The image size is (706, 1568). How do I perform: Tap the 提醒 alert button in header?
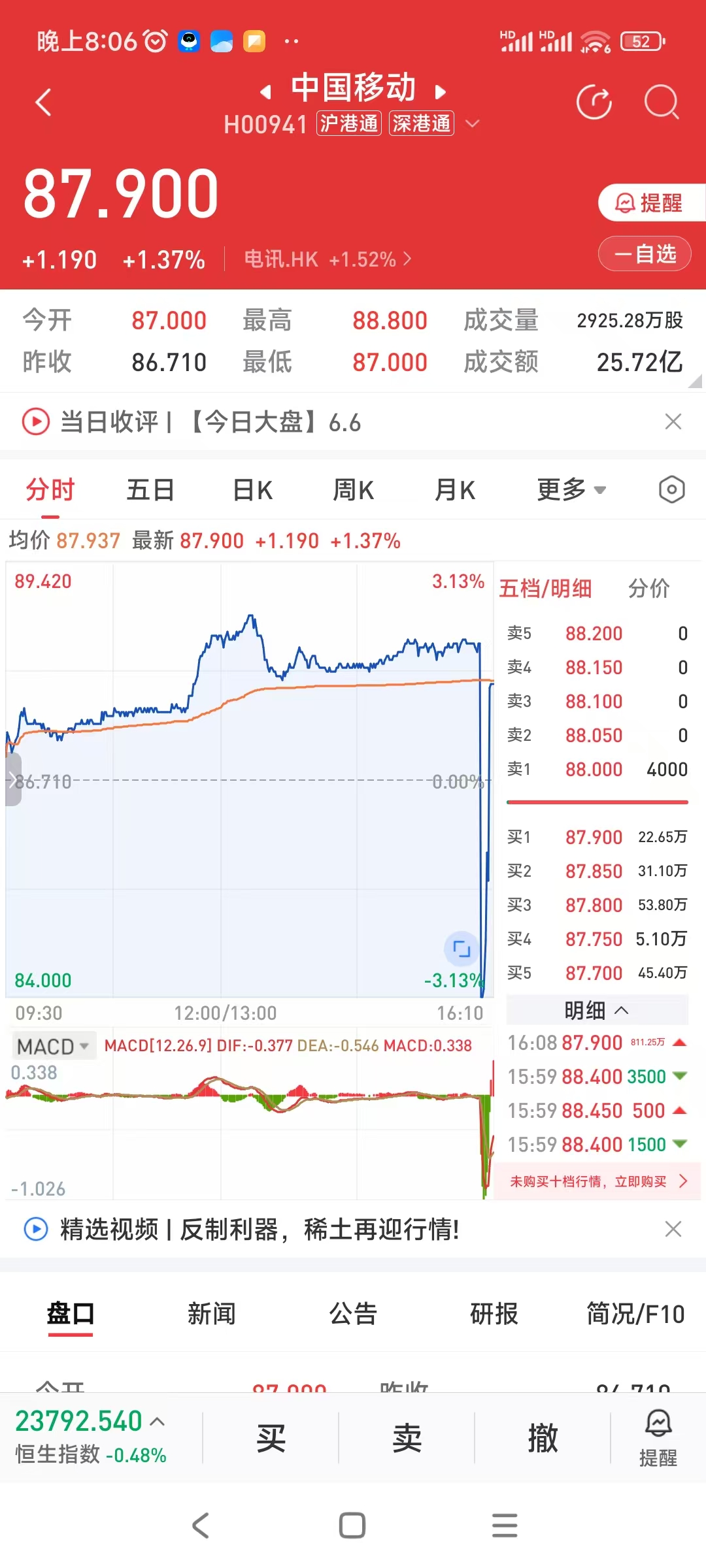[x=649, y=203]
